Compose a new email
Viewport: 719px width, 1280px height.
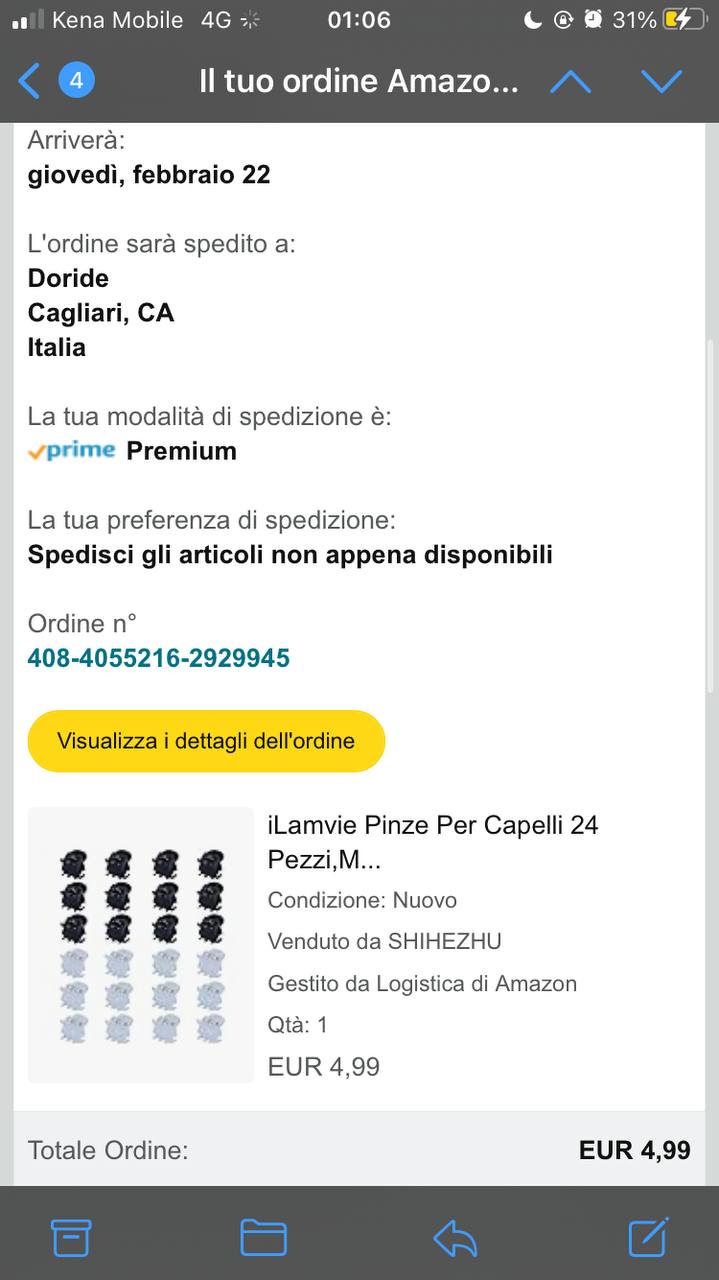tap(647, 1238)
